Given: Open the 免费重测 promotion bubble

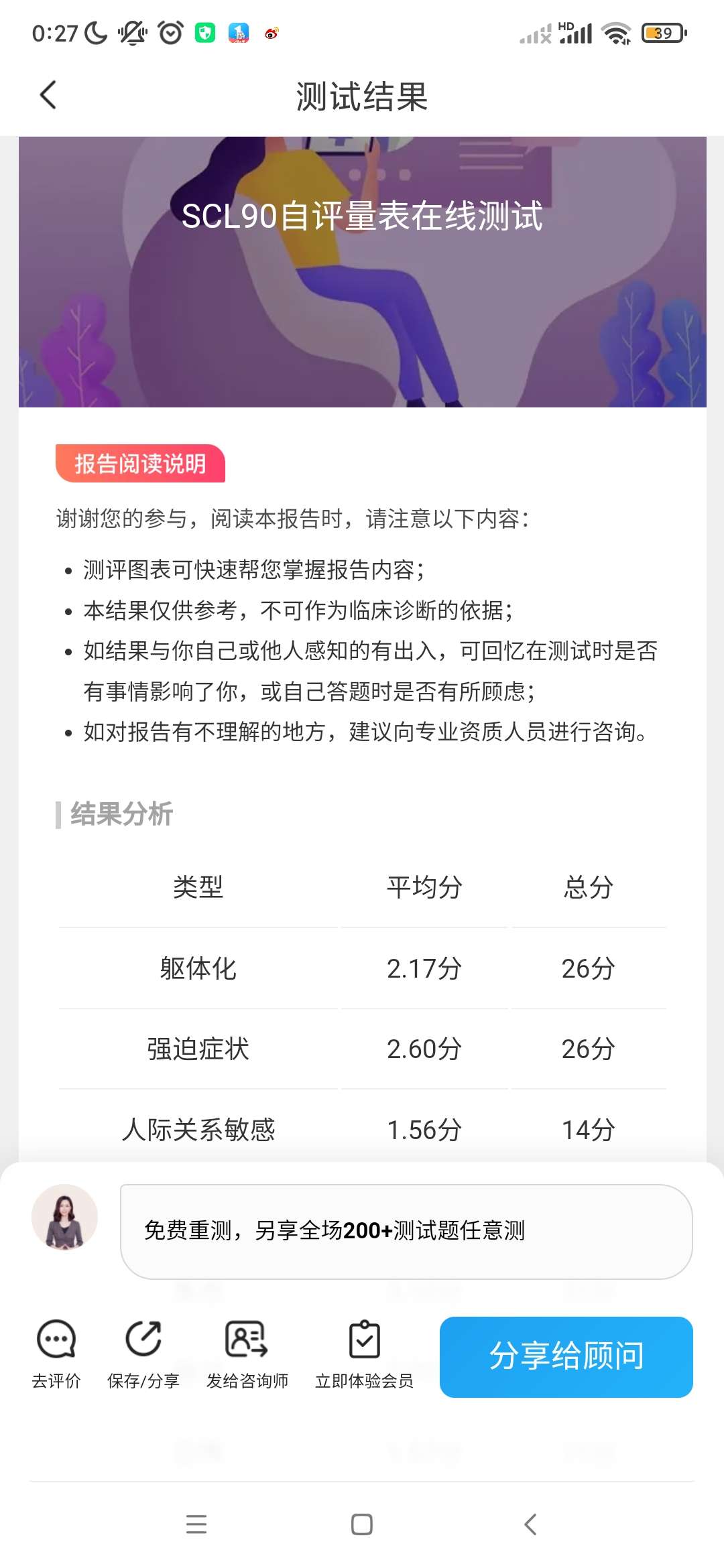Looking at the screenshot, I should click(x=406, y=1231).
